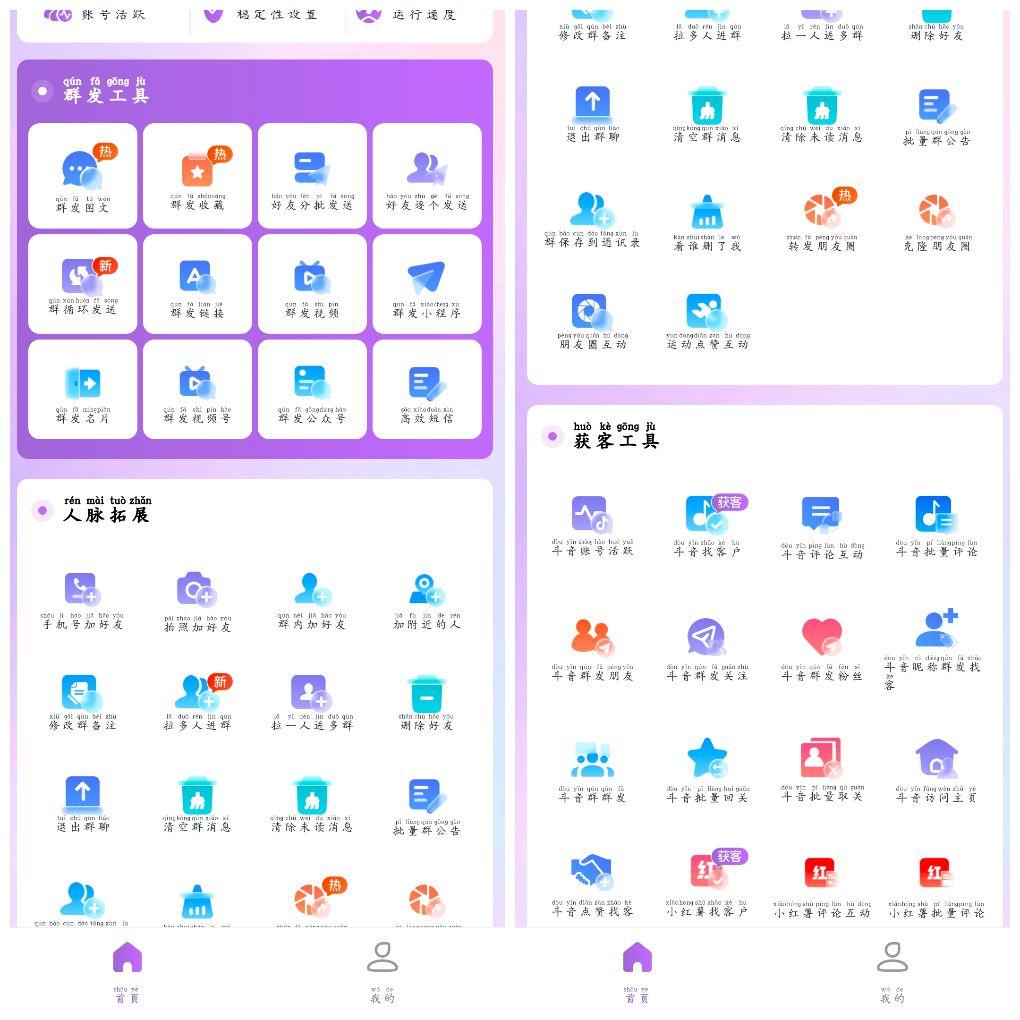Open 拍照加好友
This screenshot has width=1020, height=1020.
197,598
